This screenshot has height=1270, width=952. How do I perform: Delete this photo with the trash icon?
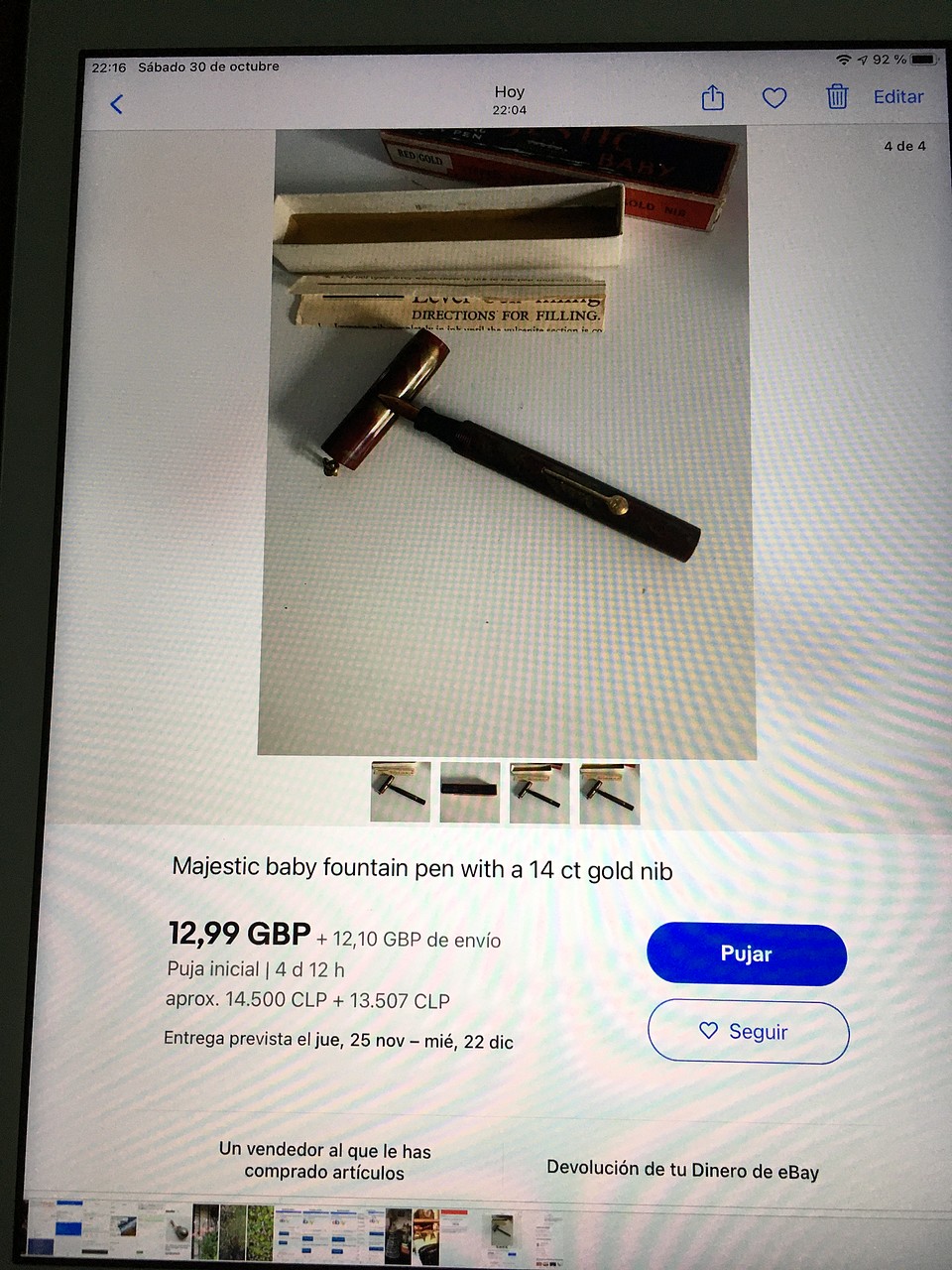click(837, 97)
